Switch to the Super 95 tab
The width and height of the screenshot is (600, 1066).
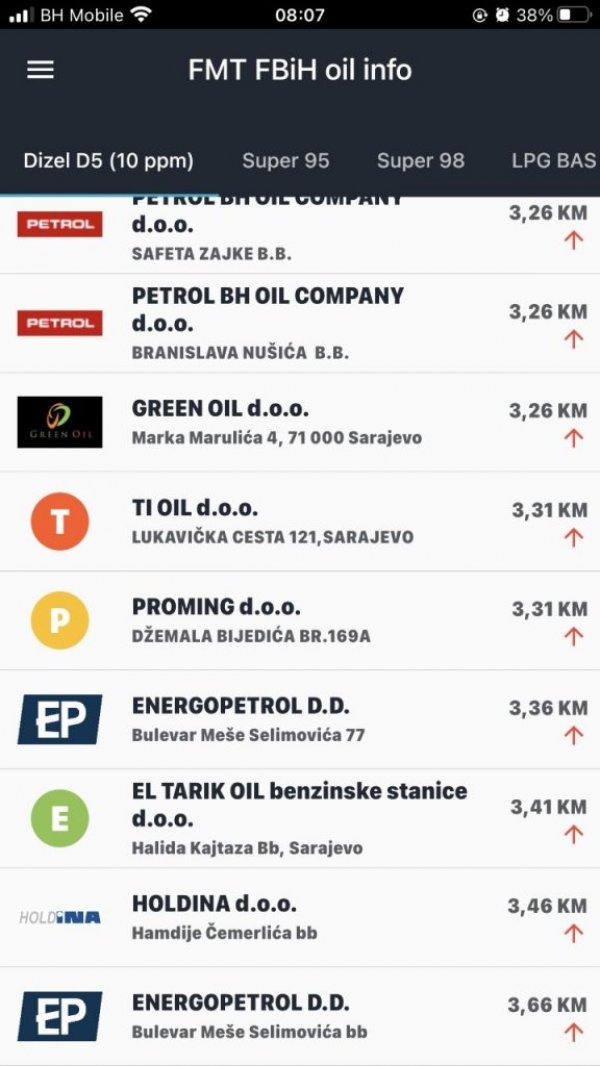tap(285, 160)
